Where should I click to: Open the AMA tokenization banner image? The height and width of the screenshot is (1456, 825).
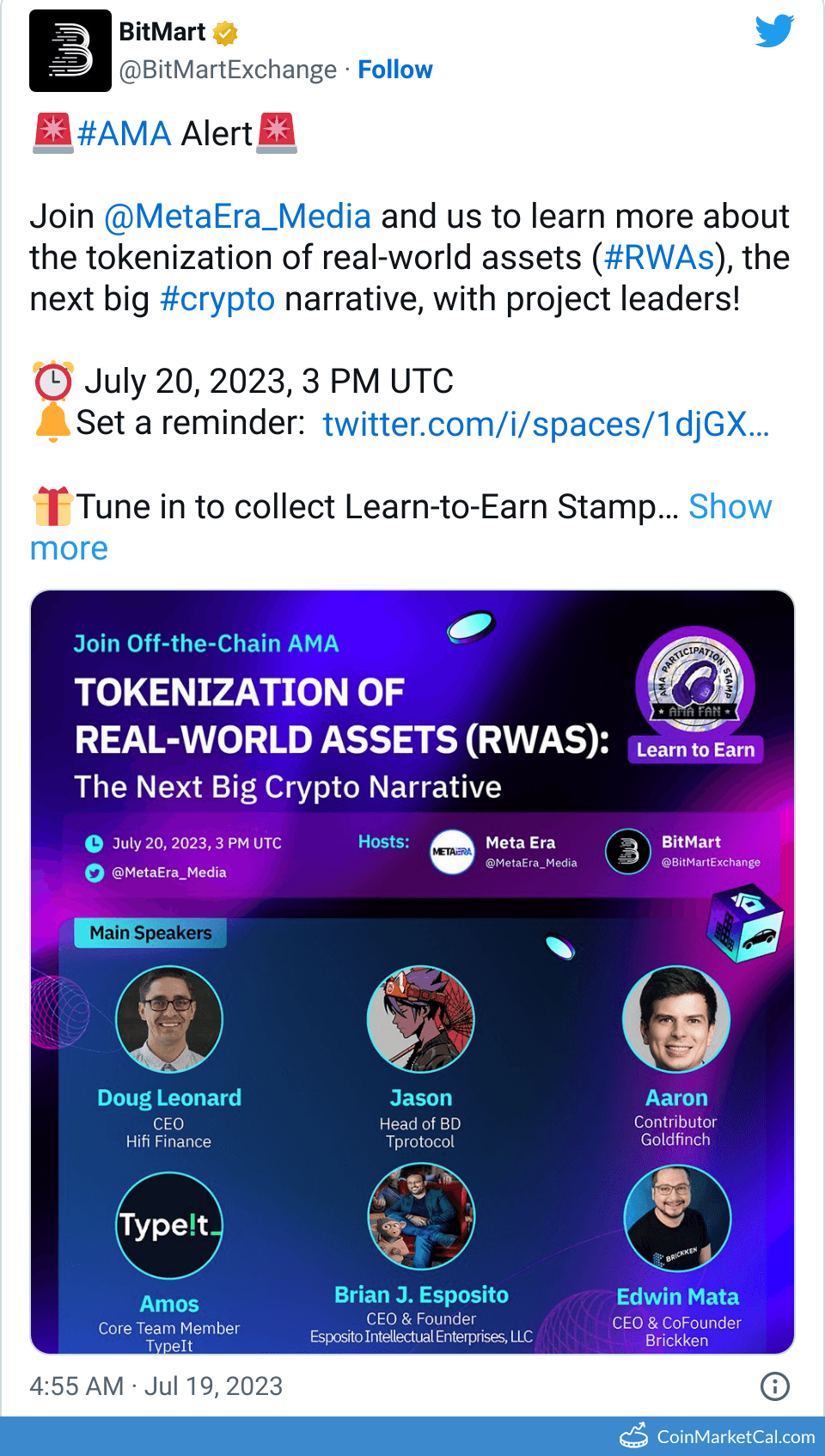(x=412, y=971)
